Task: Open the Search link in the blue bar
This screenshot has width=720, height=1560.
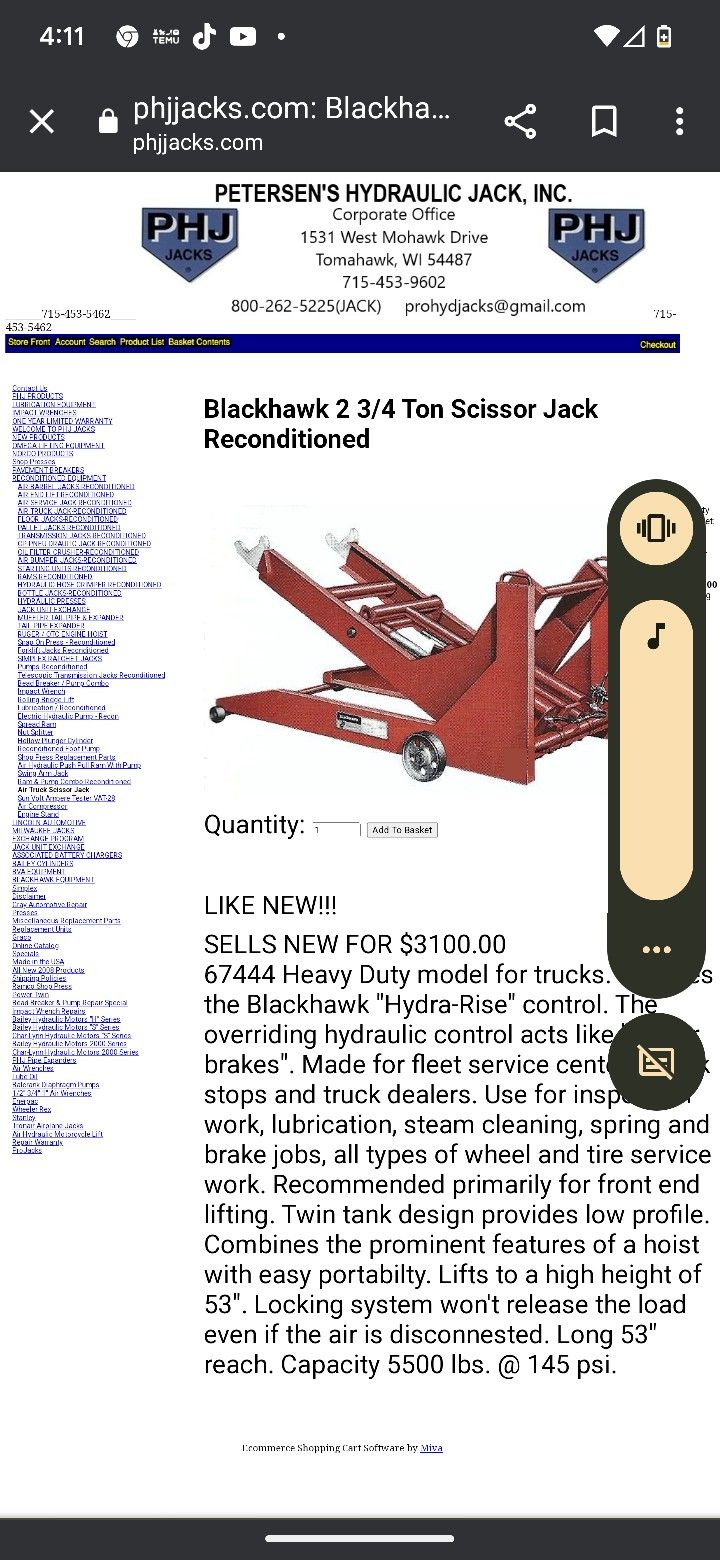Action: (x=102, y=342)
